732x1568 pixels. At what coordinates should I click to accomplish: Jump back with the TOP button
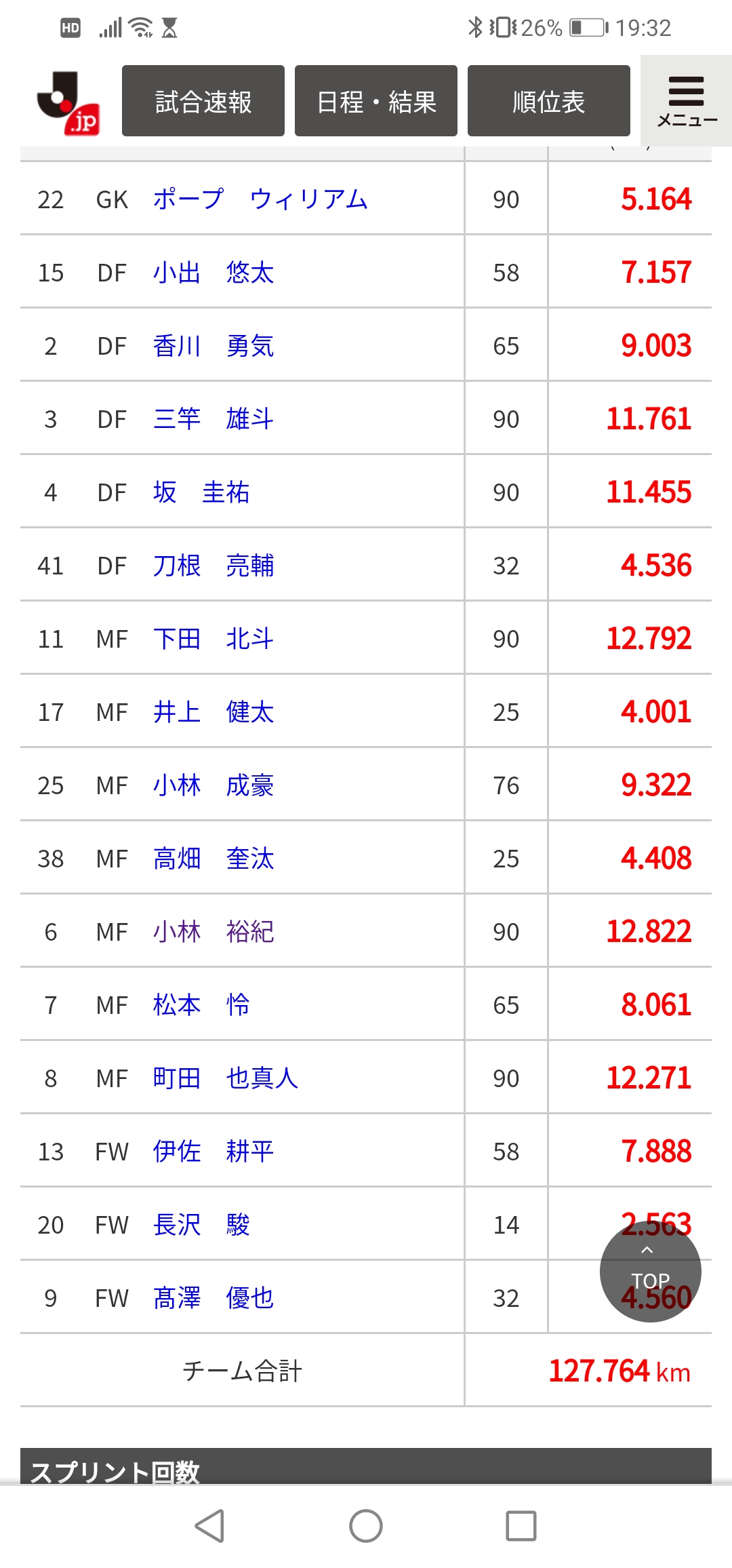[x=650, y=1271]
